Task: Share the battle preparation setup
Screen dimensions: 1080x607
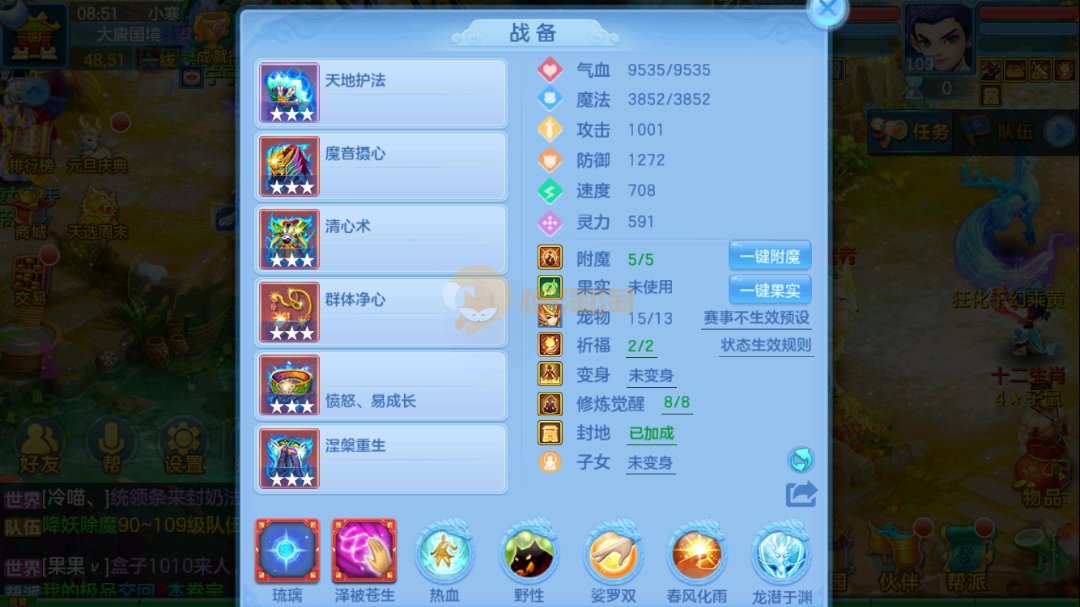Action: coord(801,494)
